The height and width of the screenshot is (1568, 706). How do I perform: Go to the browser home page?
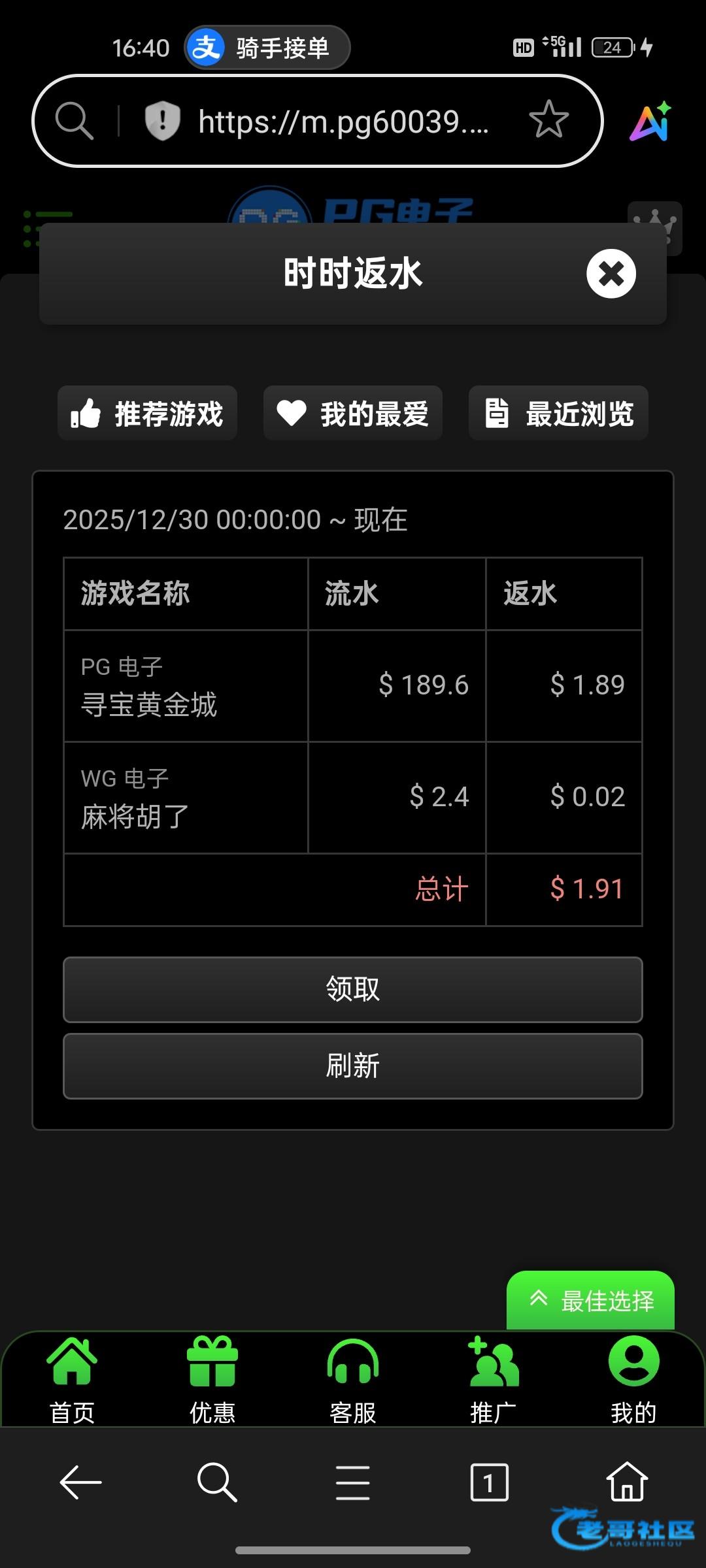[x=626, y=1482]
